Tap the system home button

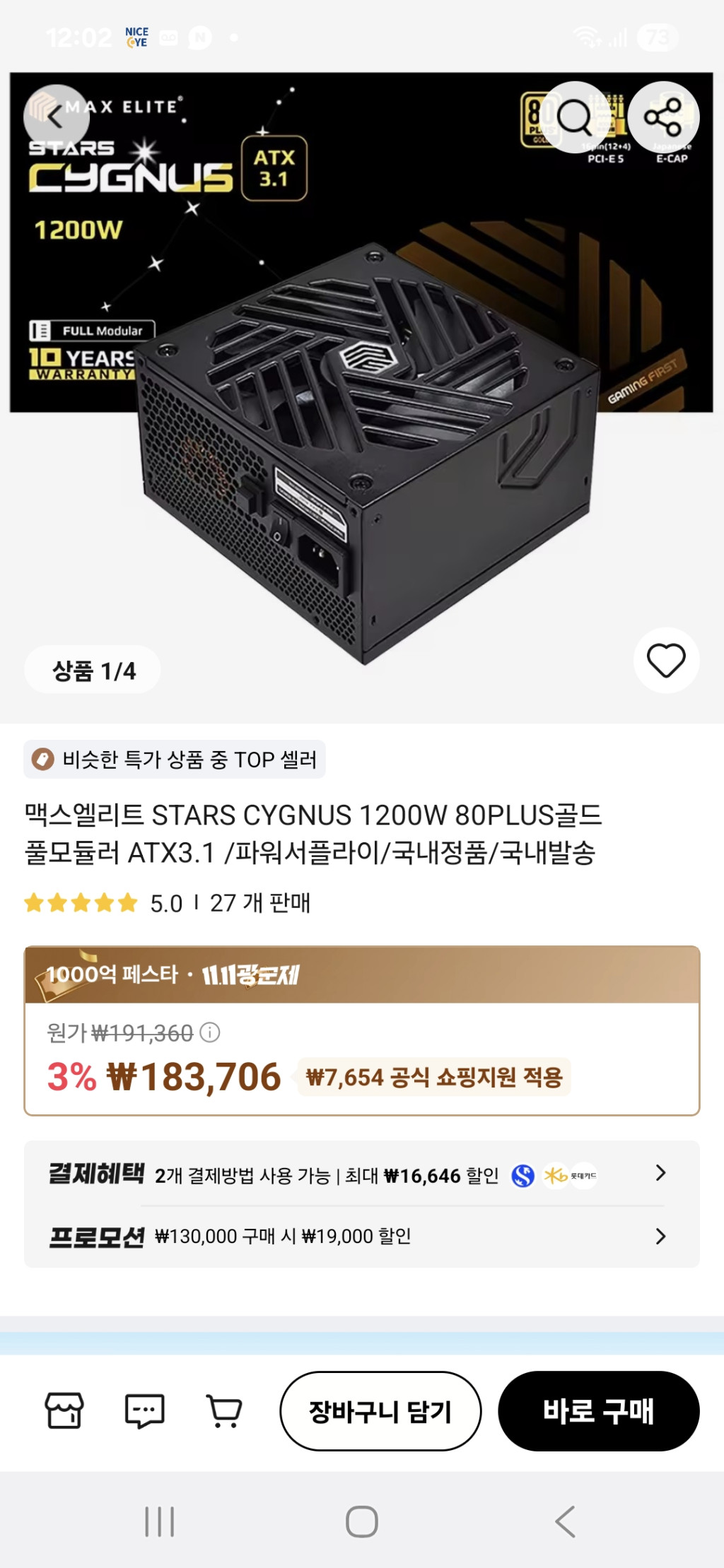361,1521
